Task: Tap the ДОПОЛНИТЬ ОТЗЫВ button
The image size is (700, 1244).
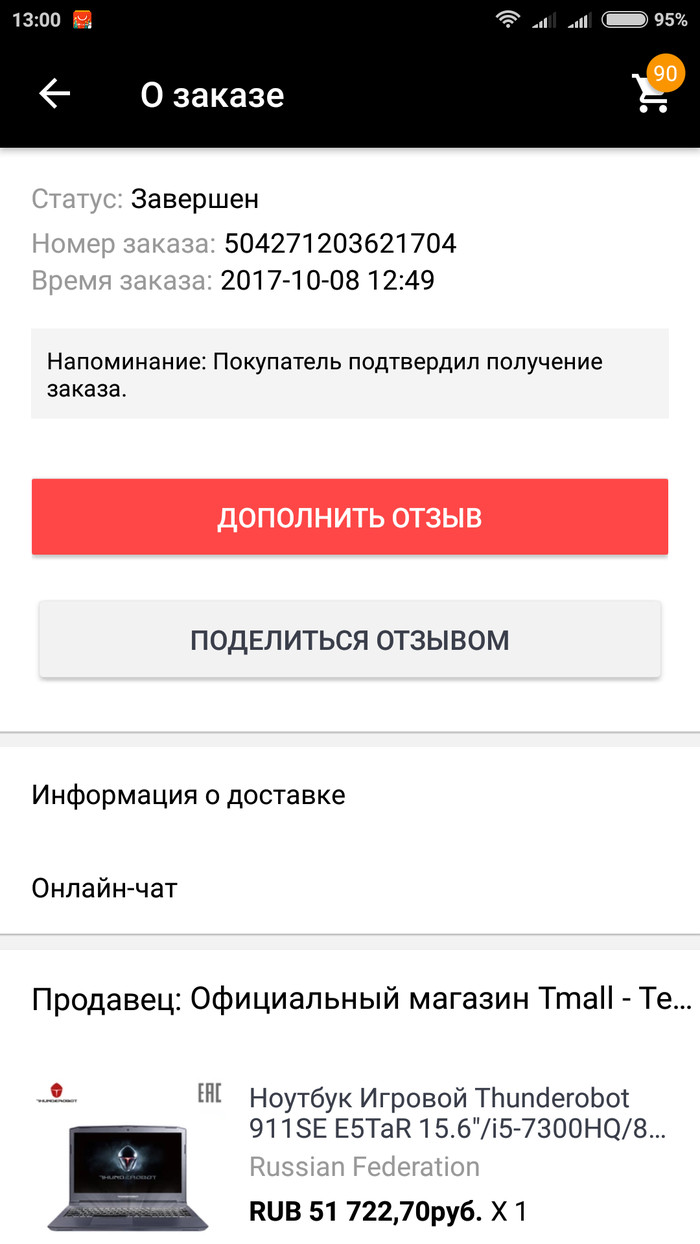Action: [350, 517]
